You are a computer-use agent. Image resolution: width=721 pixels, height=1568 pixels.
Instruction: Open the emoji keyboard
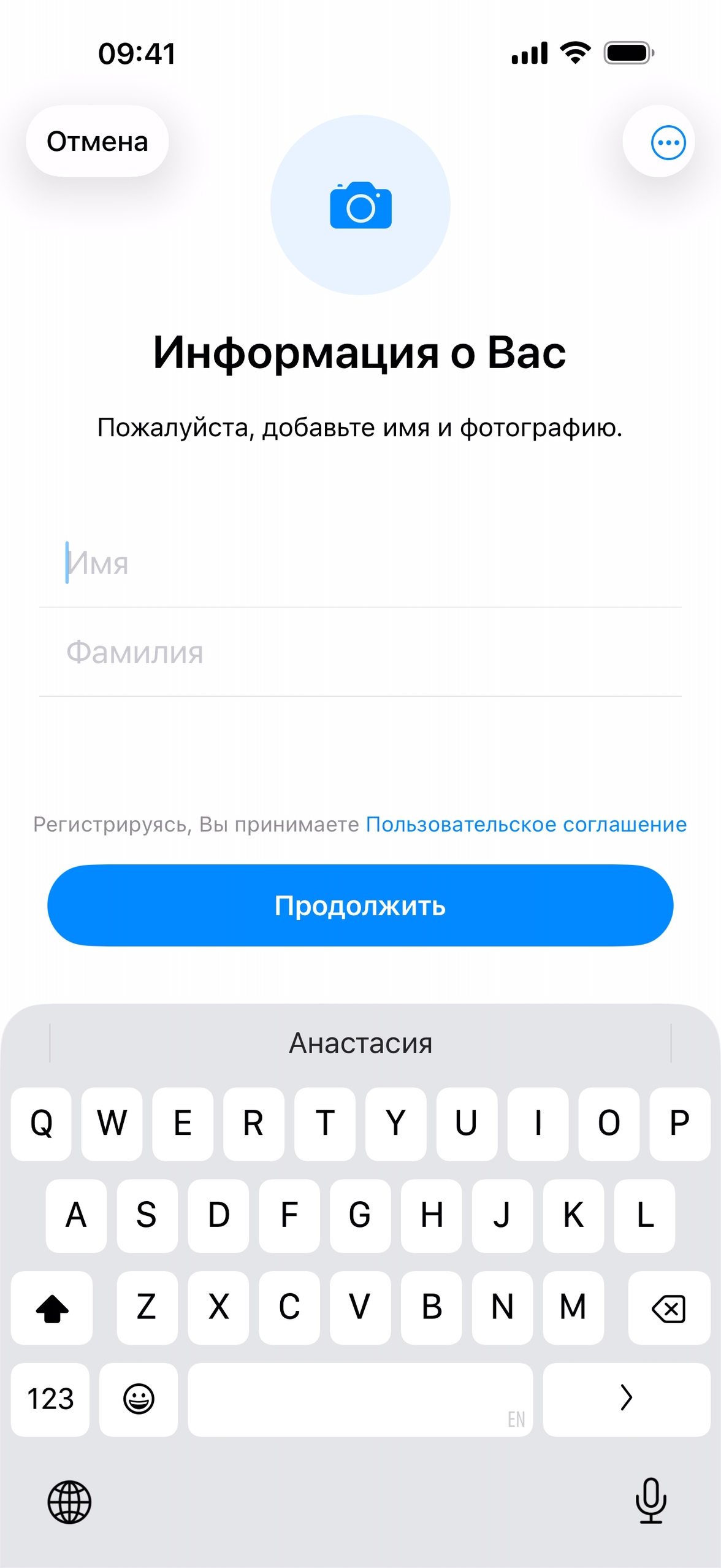(x=139, y=1399)
